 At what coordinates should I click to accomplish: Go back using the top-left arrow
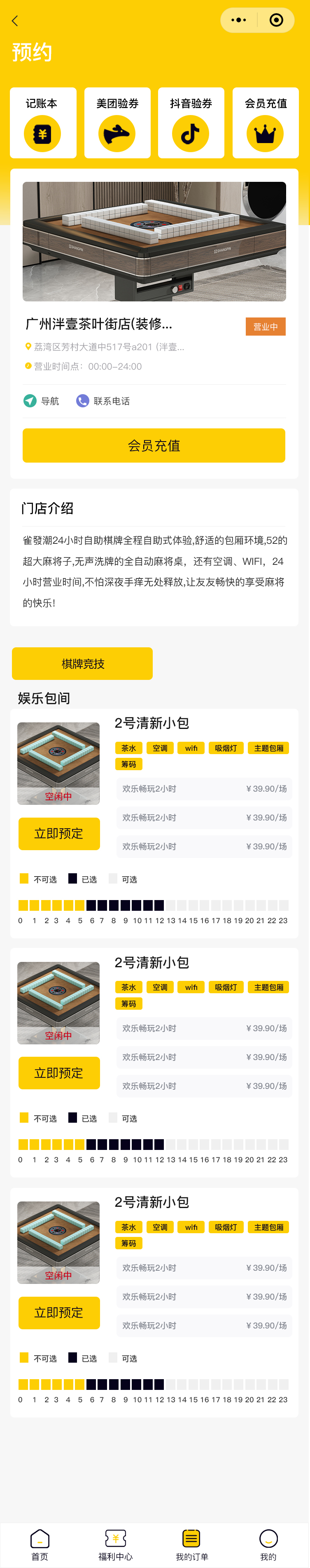pyautogui.click(x=15, y=21)
